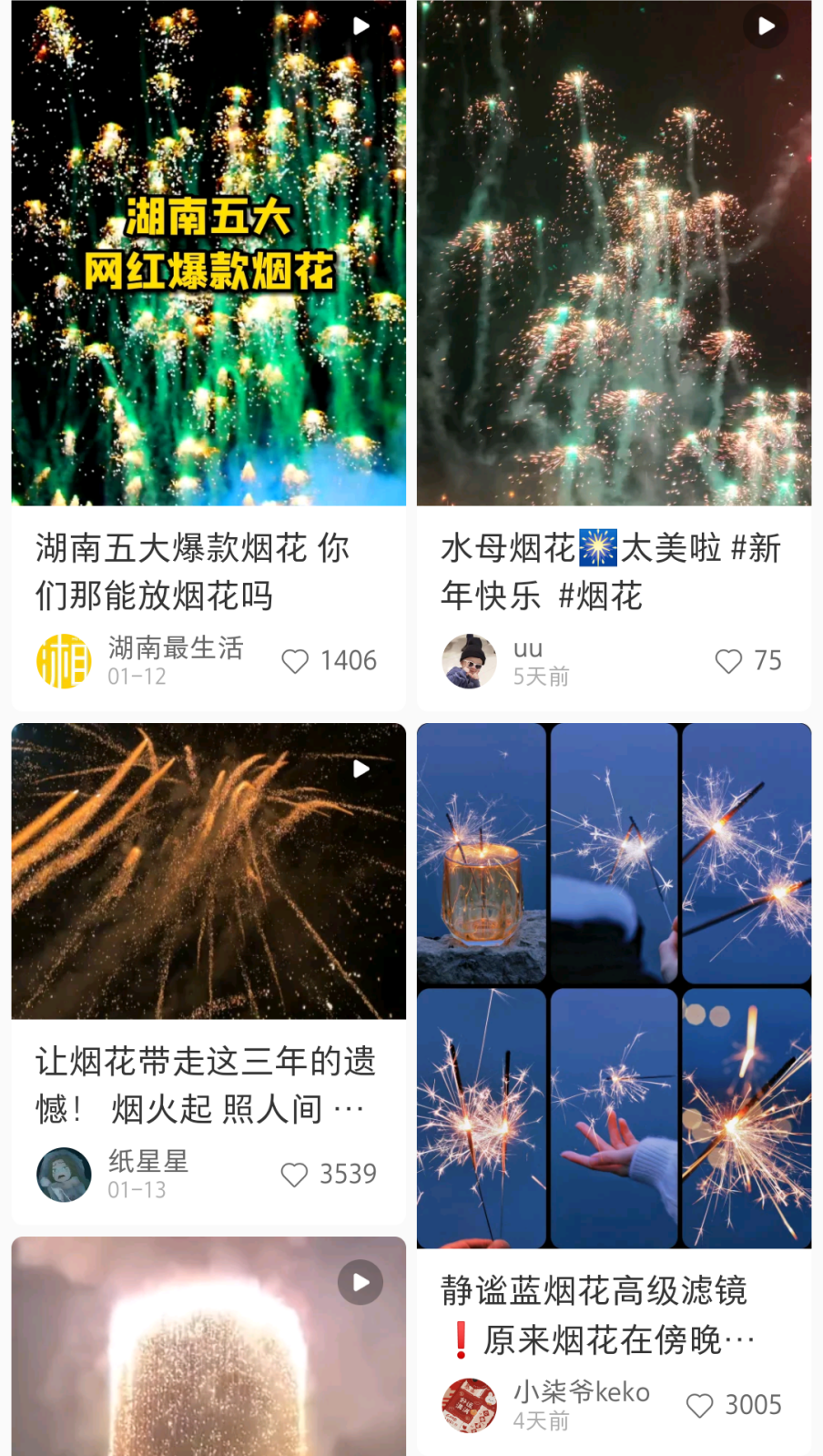Viewport: 823px width, 1456px height.
Task: Like the post by 湖南最生活
Action: pos(295,661)
